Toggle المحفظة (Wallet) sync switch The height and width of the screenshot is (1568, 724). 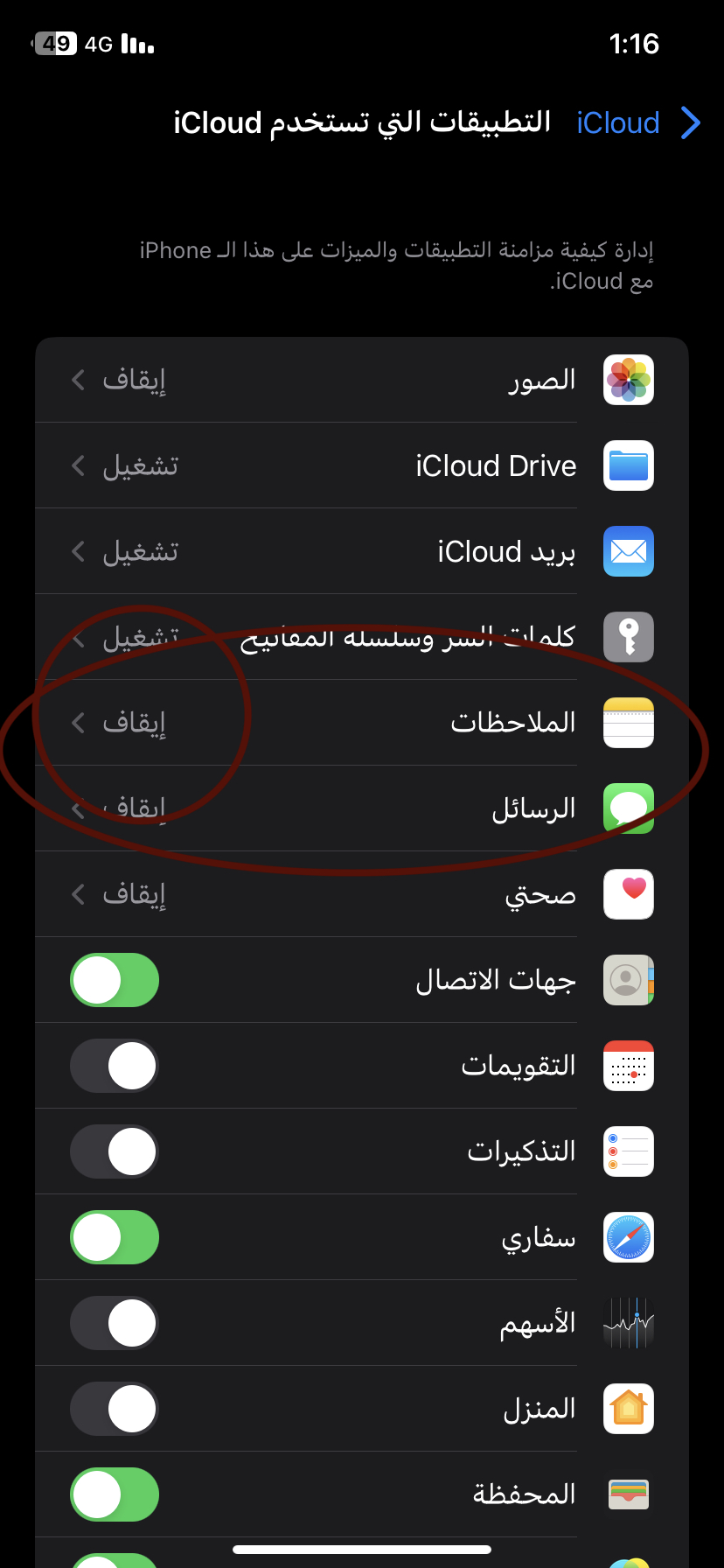coord(115,1494)
